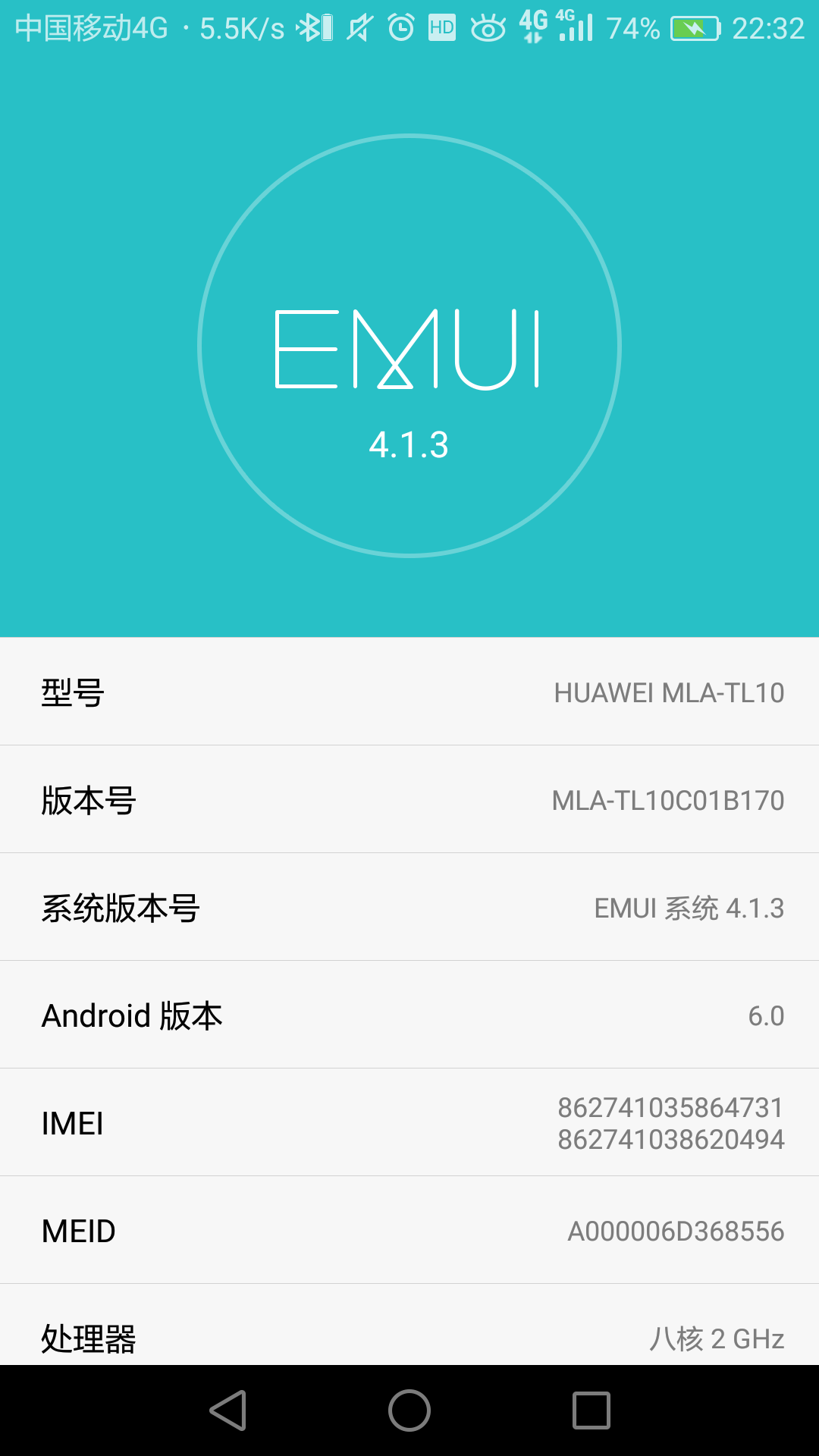The image size is (819, 1456).
Task: Open the recent apps view
Action: click(x=591, y=1410)
